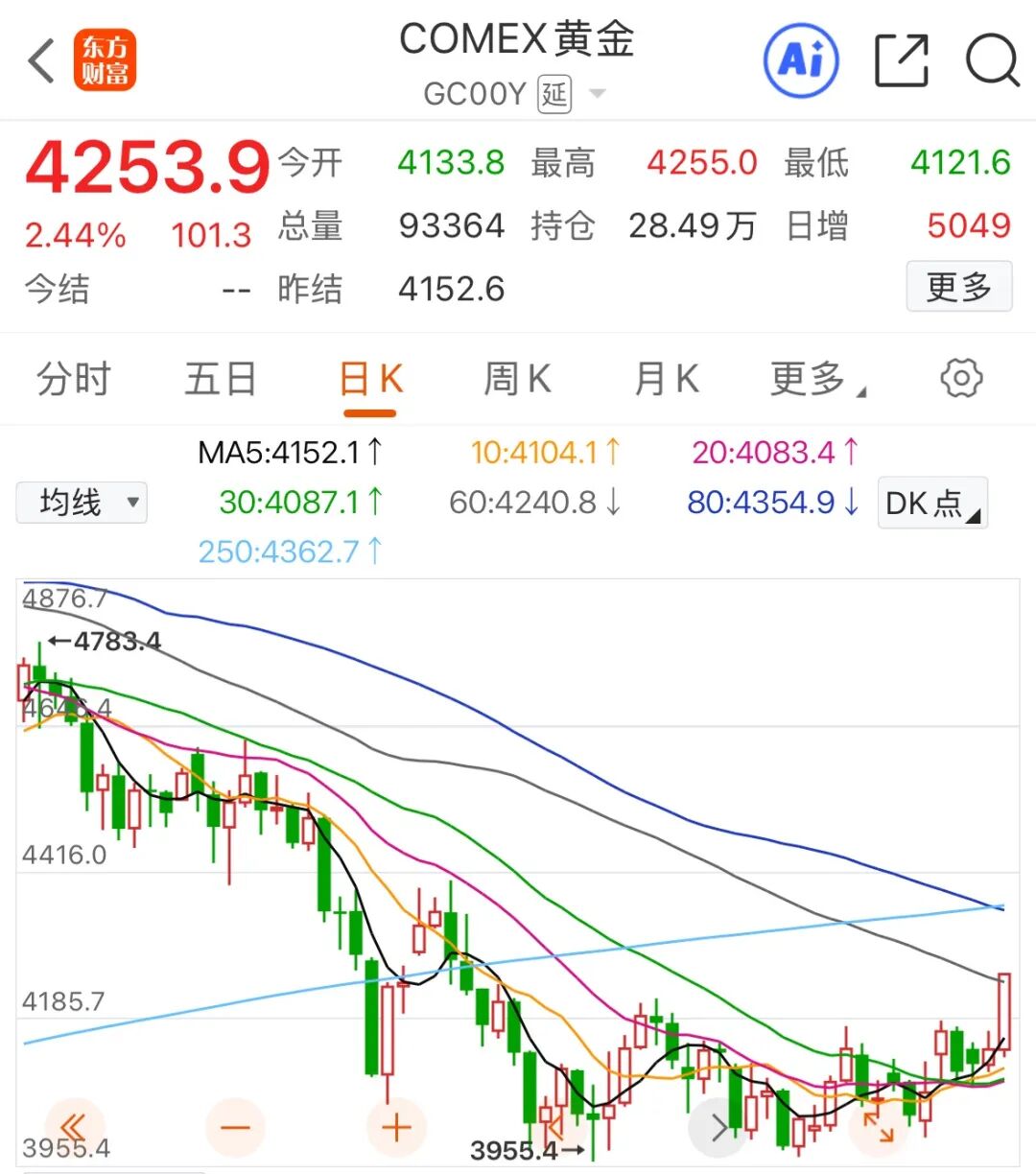This screenshot has height=1174, width=1036.
Task: Zoom out the chart with minus button
Action: coord(235,1127)
